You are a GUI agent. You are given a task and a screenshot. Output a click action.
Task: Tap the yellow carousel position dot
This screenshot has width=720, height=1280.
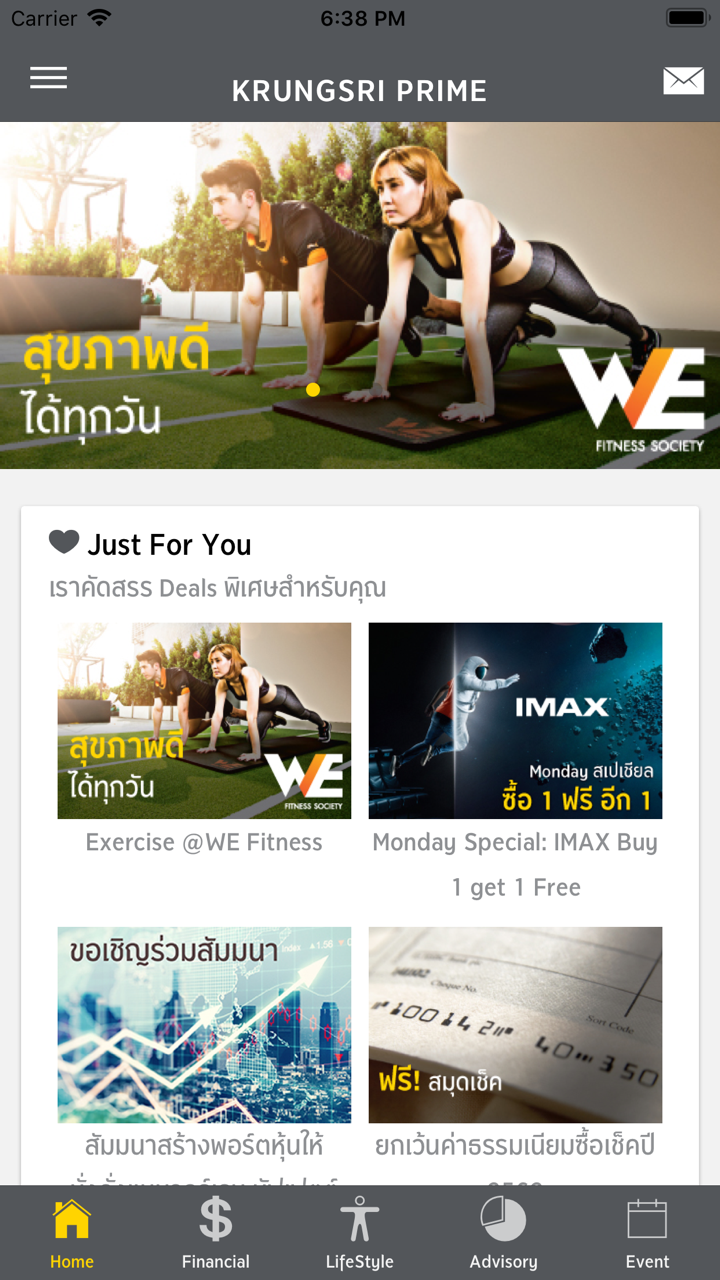click(313, 388)
